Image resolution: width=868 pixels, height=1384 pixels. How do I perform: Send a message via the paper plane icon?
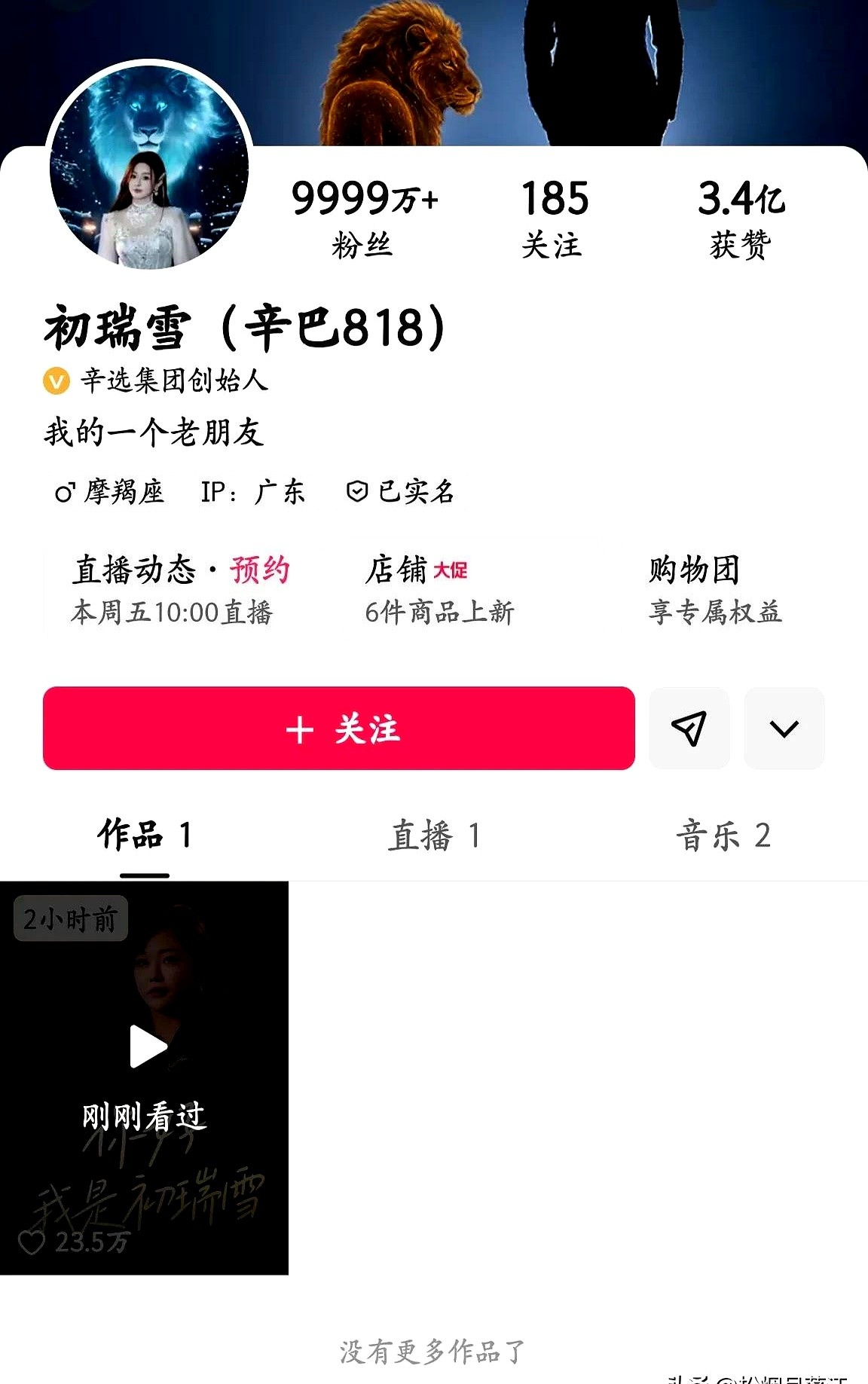689,728
